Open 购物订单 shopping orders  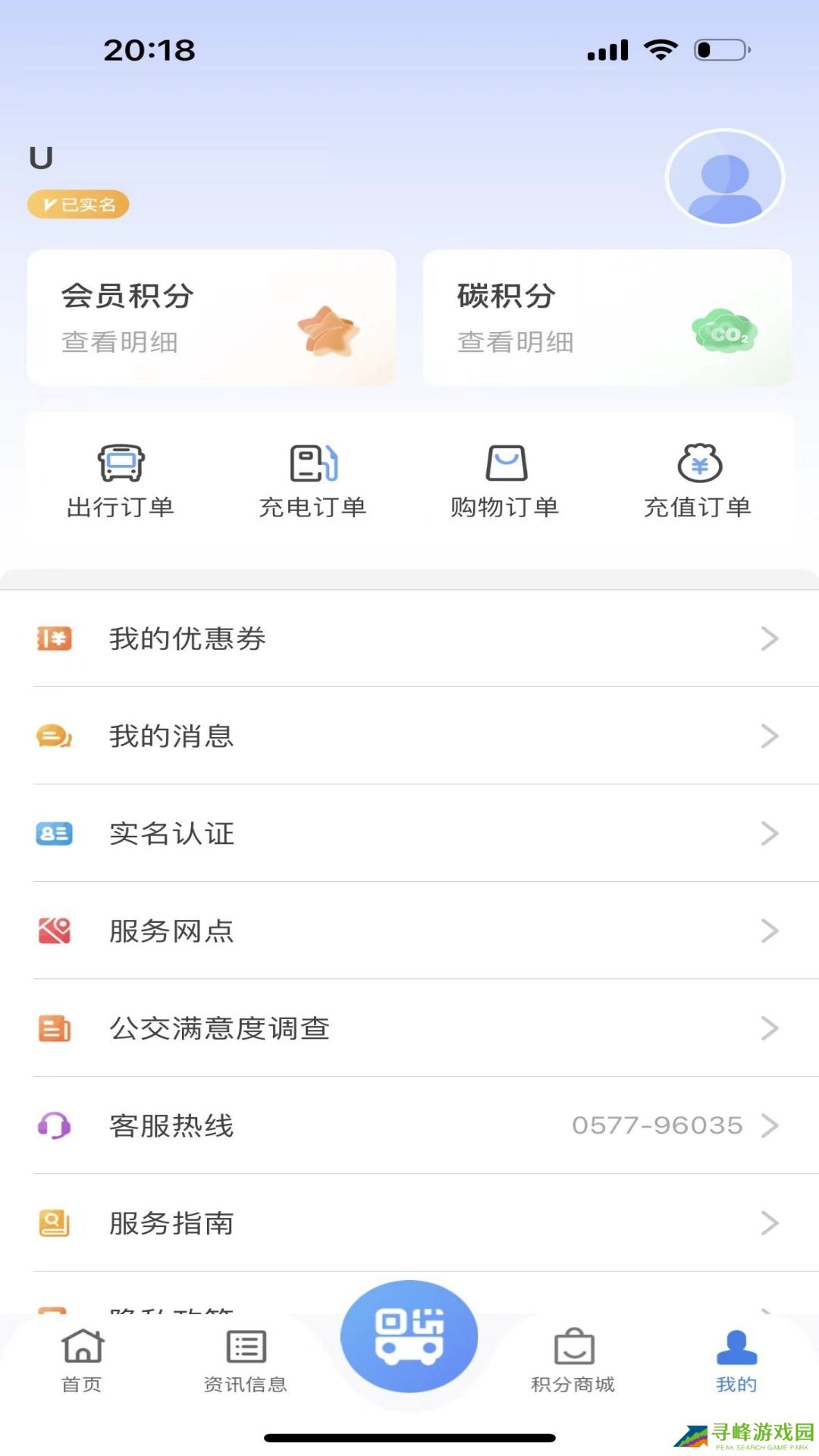(505, 481)
